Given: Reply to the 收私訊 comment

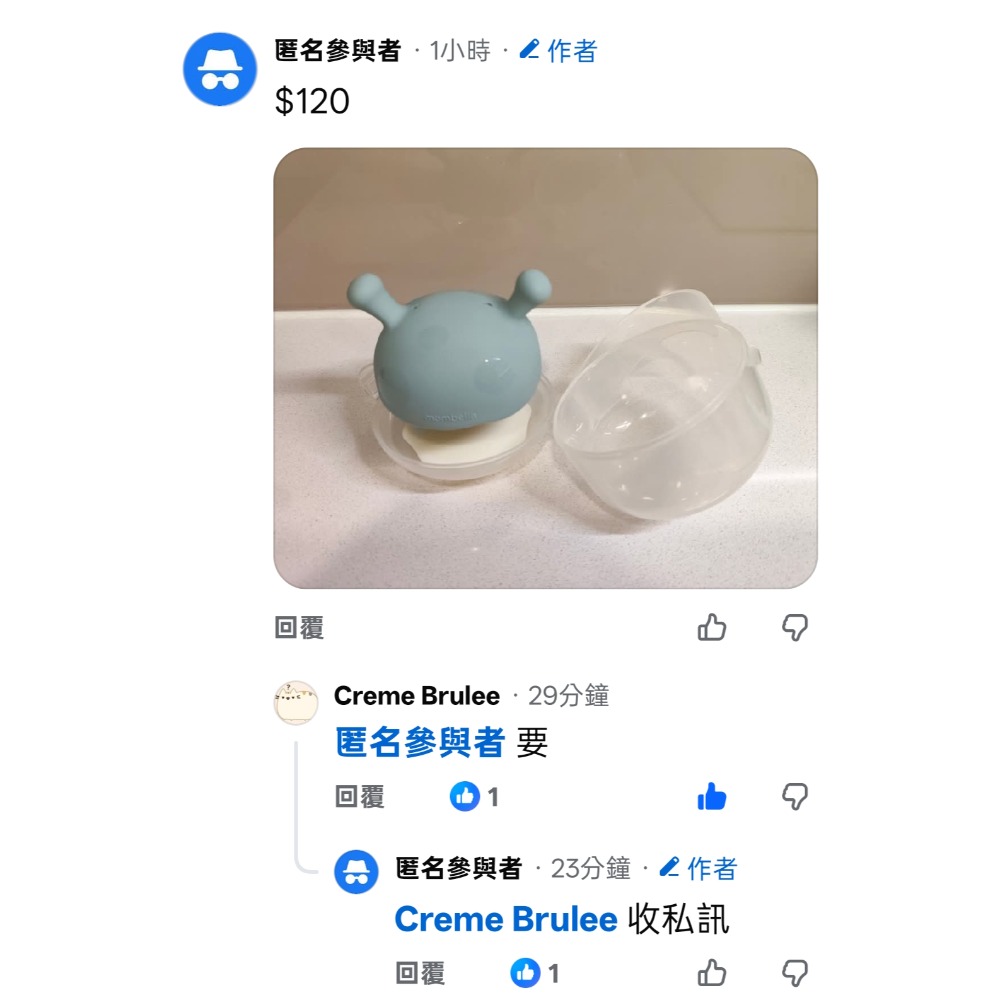Looking at the screenshot, I should coord(420,973).
